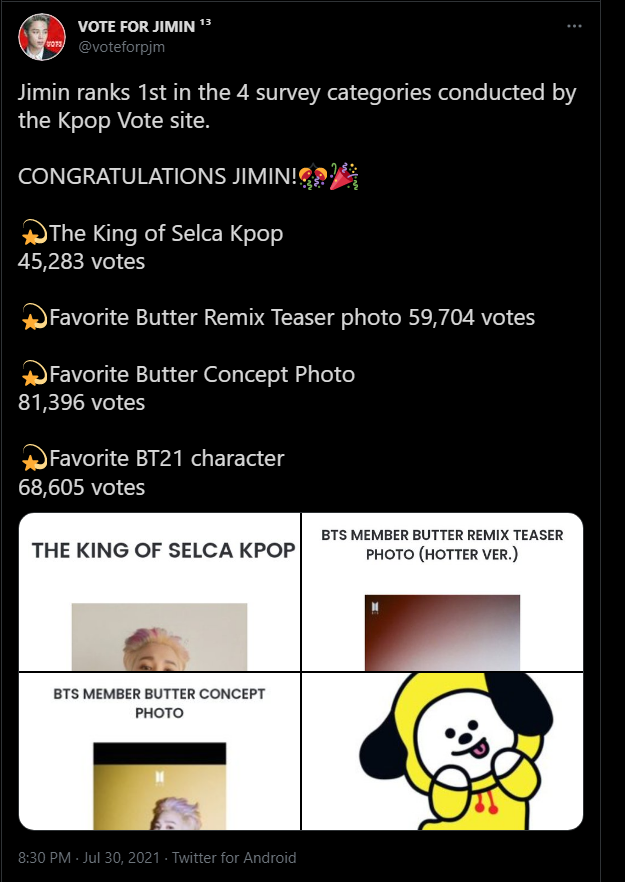View The King of Selca Kpop image
625x882 pixels.
[160, 591]
